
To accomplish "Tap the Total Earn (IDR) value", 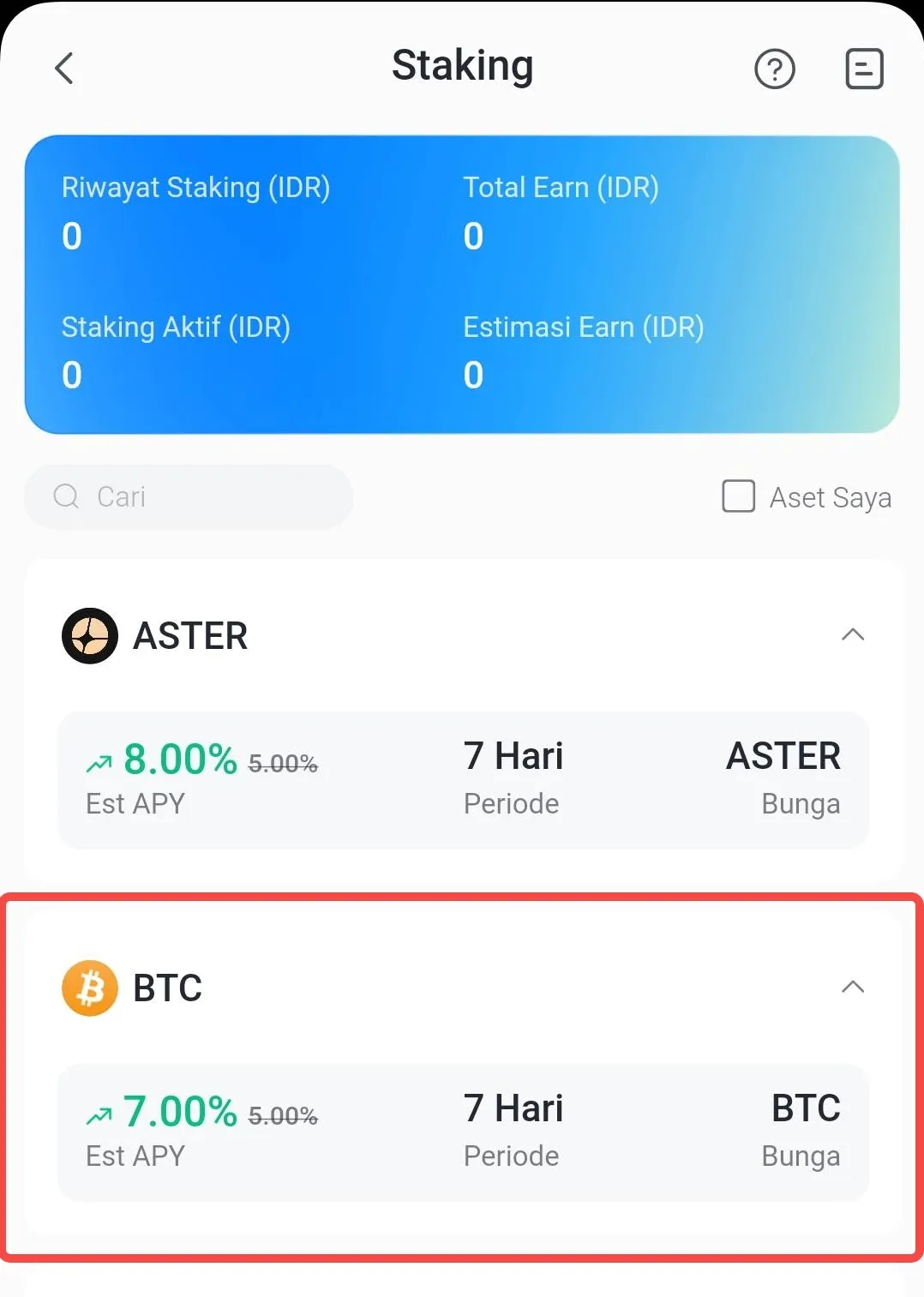I will [472, 237].
